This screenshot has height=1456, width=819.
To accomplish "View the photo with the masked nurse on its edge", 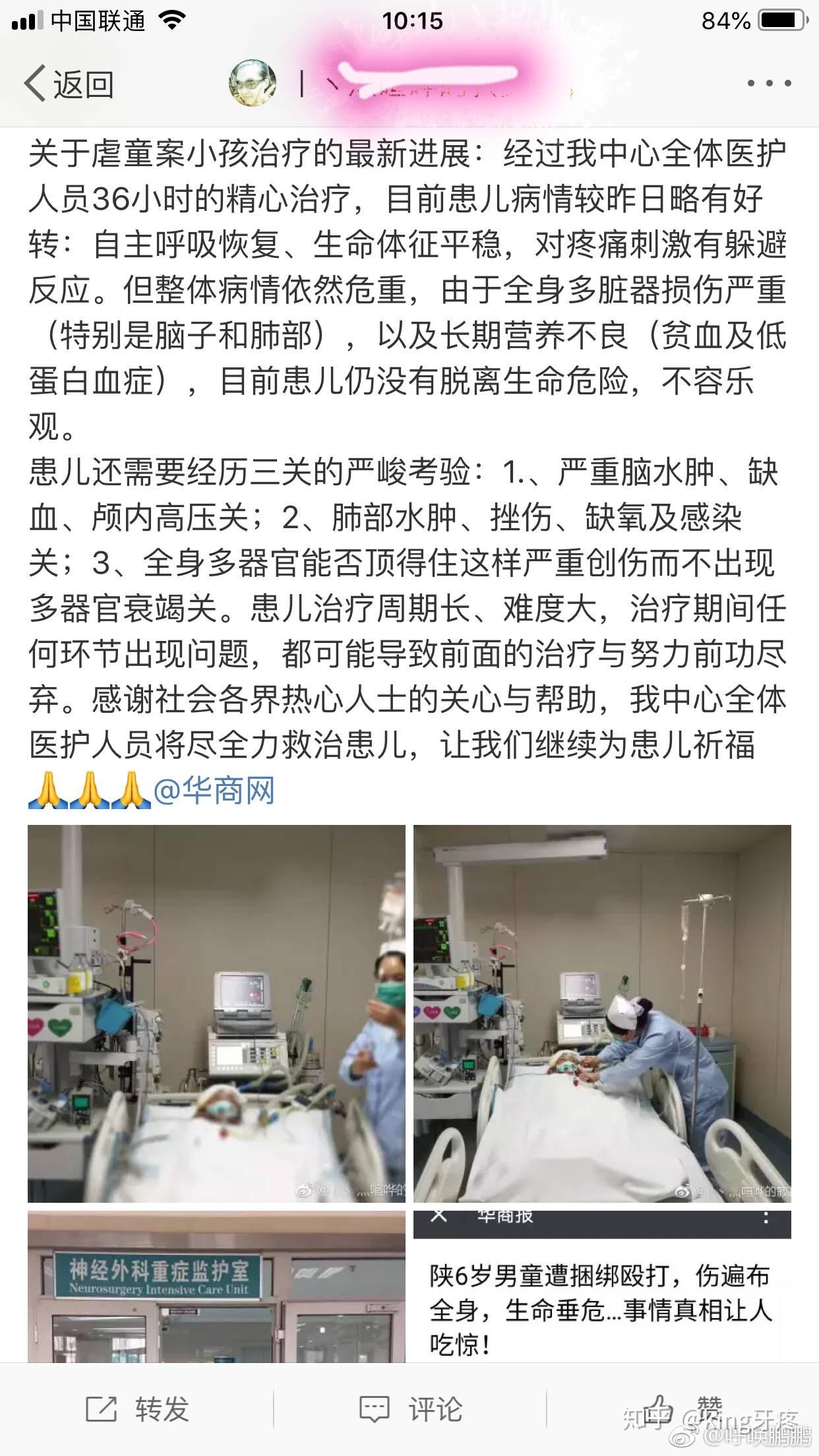I will click(x=216, y=1014).
